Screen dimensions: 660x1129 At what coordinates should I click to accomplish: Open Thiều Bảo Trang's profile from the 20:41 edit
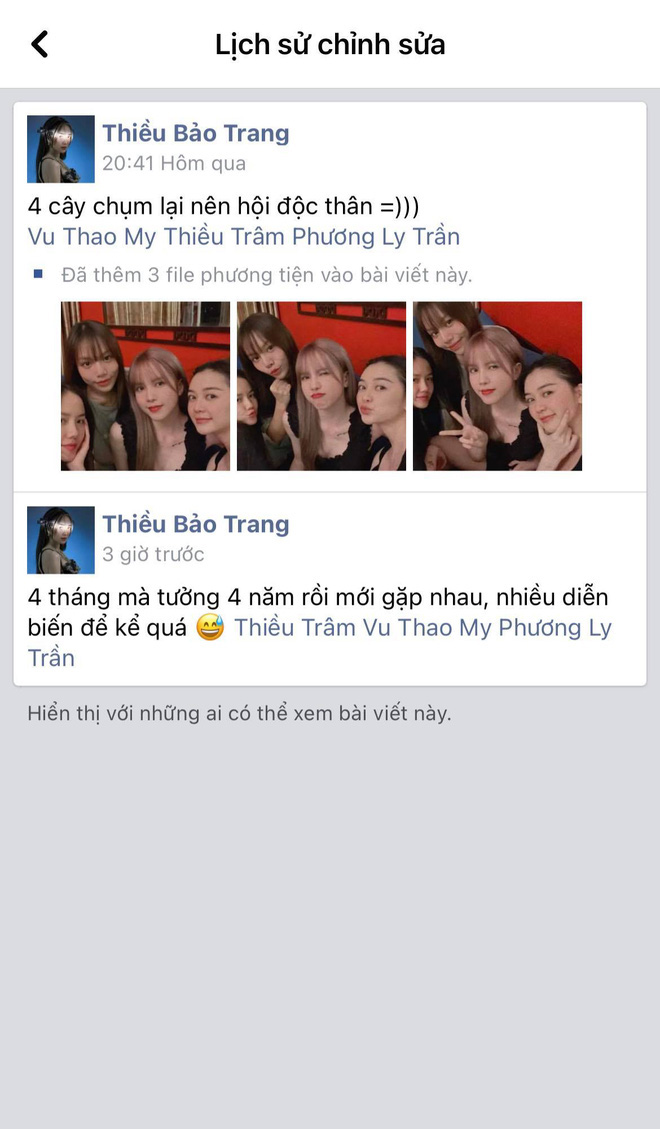pos(196,133)
